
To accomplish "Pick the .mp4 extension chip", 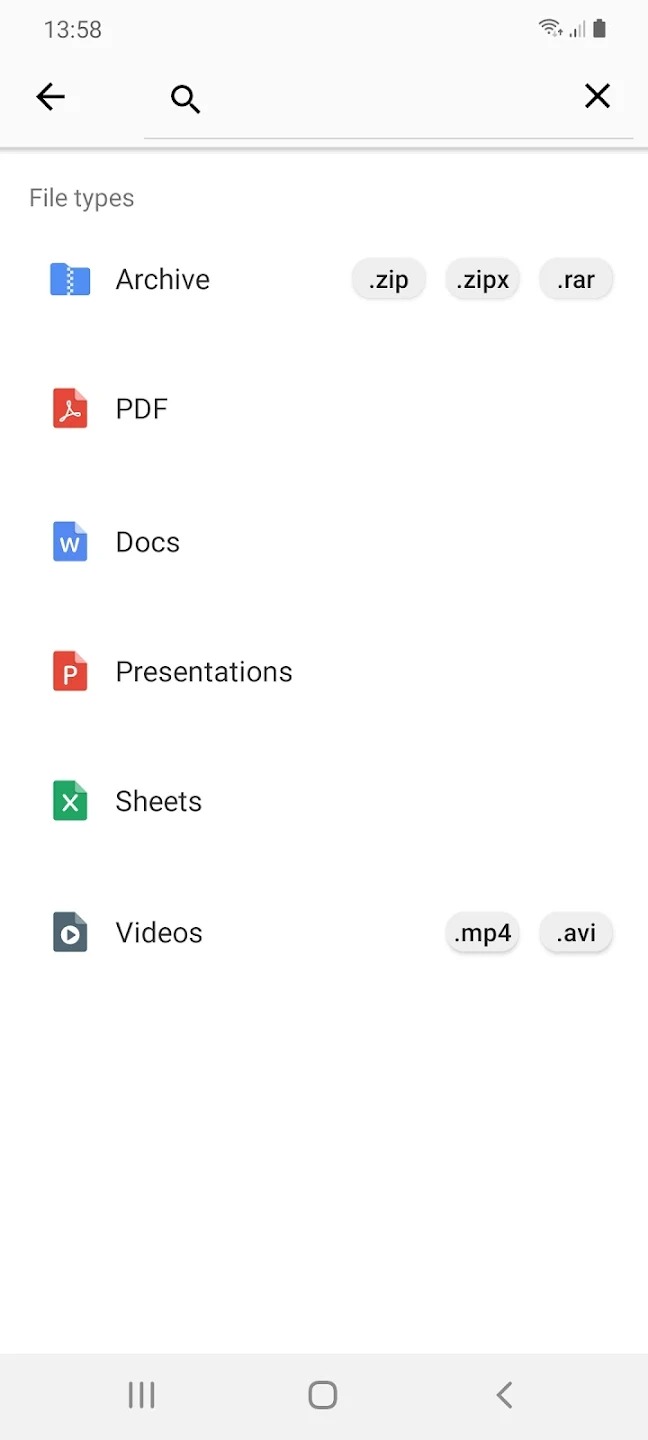I will point(482,933).
